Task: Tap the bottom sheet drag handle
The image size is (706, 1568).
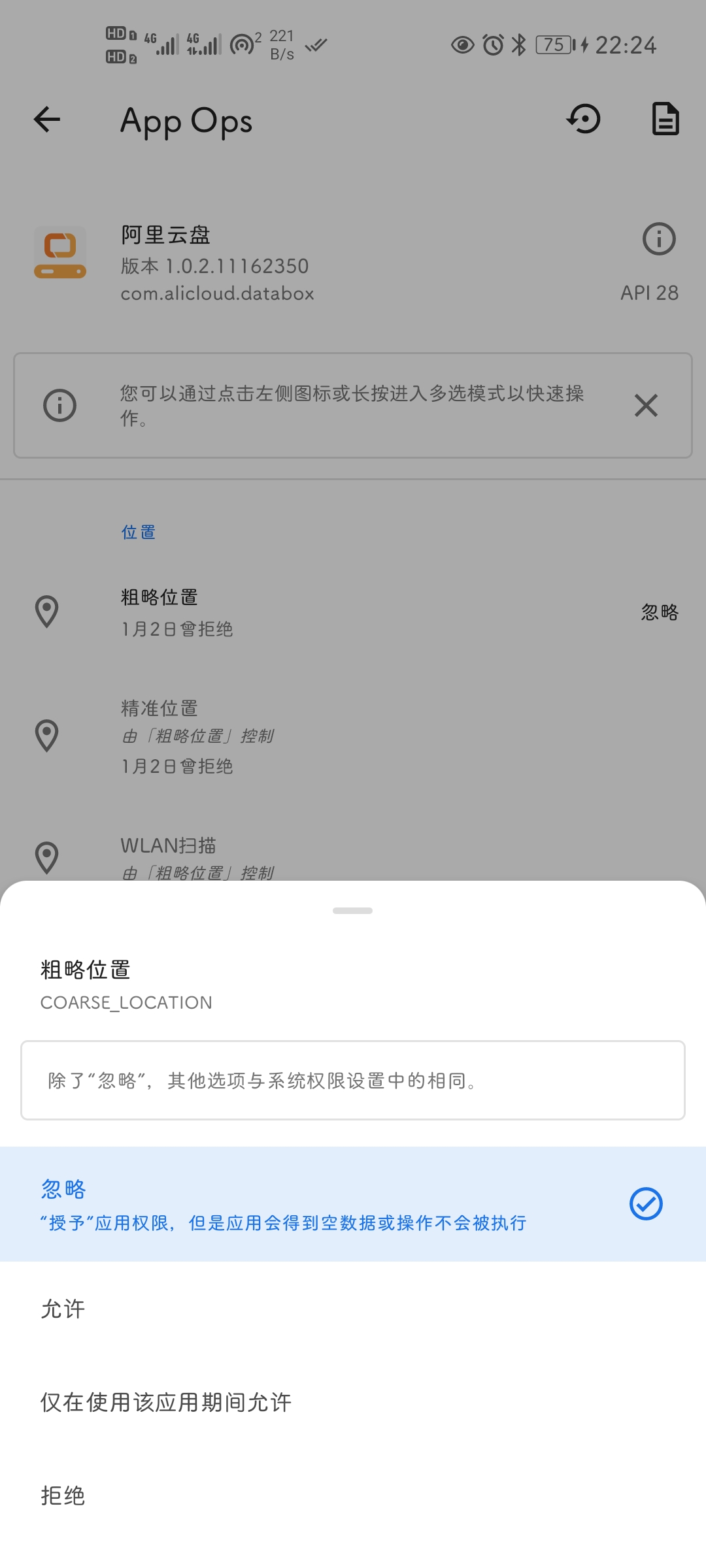Action: [x=352, y=911]
